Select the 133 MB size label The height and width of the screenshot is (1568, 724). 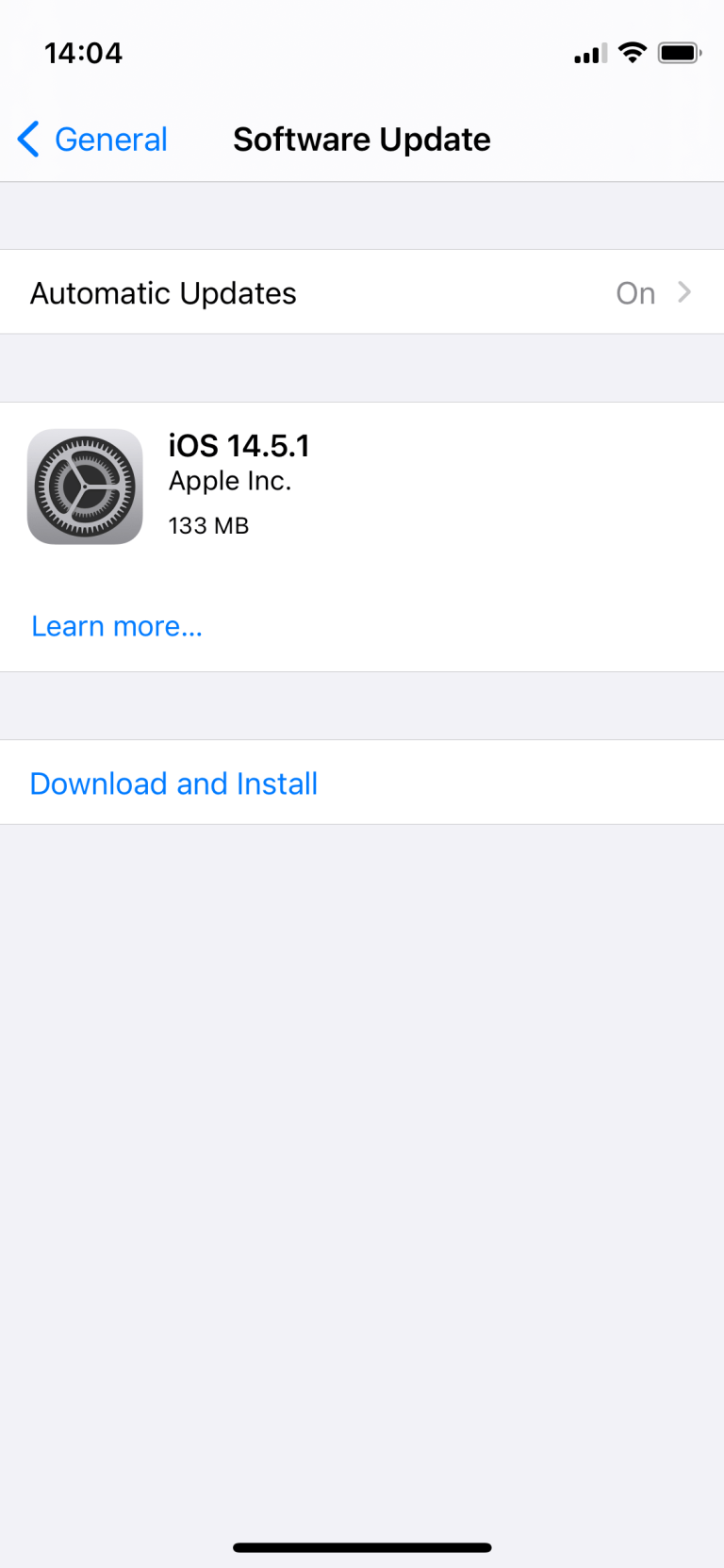click(x=208, y=525)
